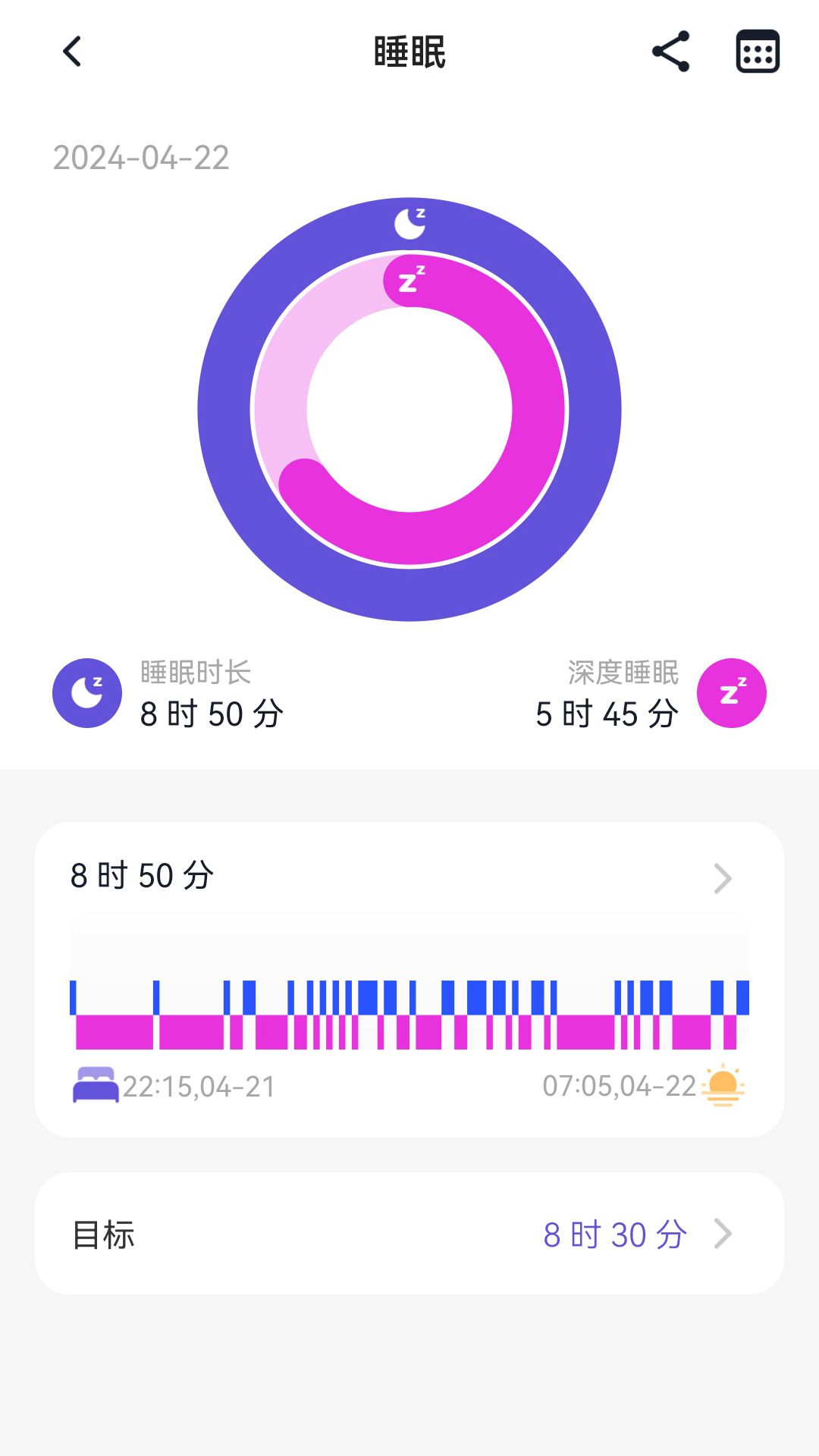Select the magenta deep sleep Zz icon
The image size is (819, 1456).
coord(732,693)
